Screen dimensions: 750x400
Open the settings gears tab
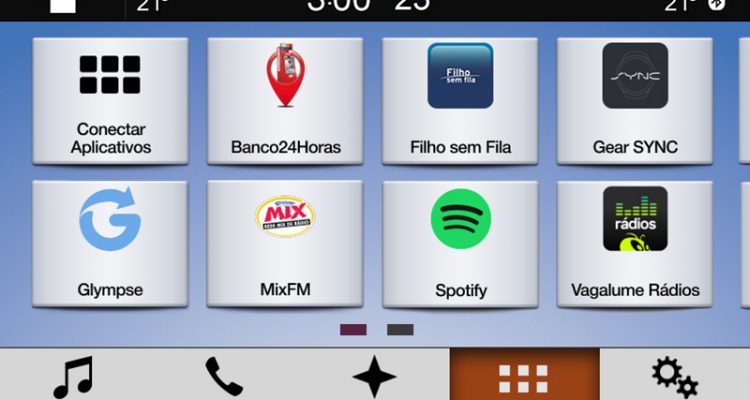click(674, 376)
